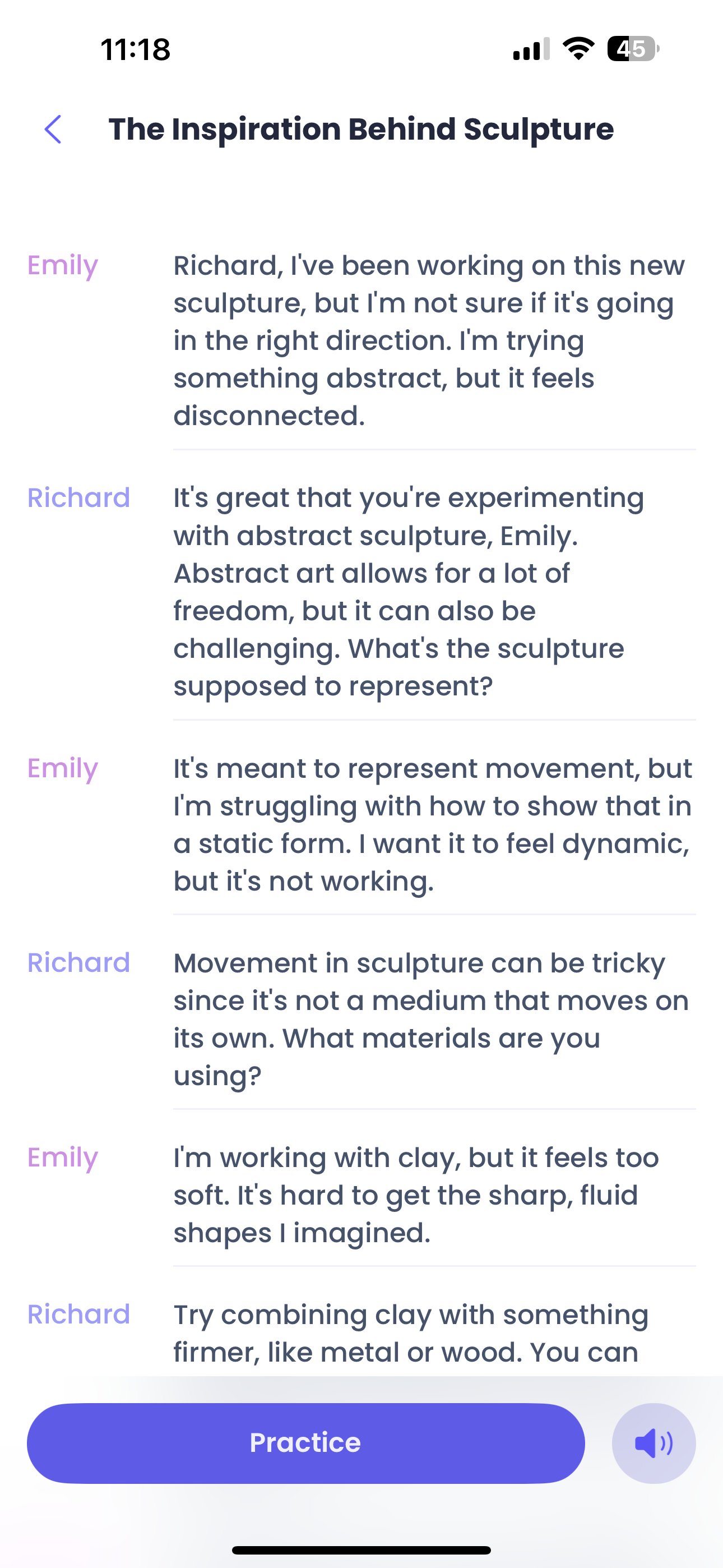Start the Practice session
The image size is (723, 1568).
305,1442
